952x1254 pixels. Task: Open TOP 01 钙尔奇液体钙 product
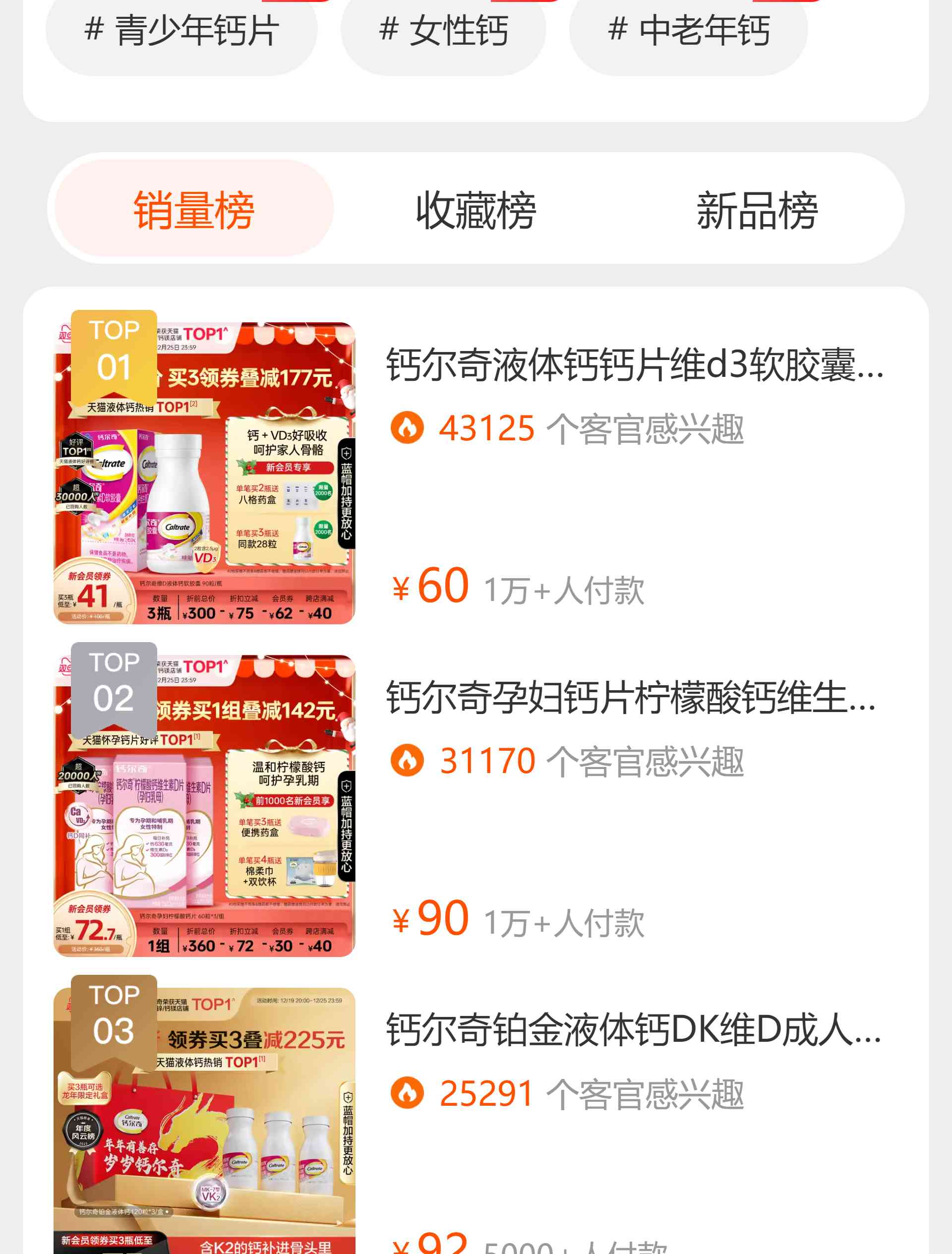click(x=634, y=364)
